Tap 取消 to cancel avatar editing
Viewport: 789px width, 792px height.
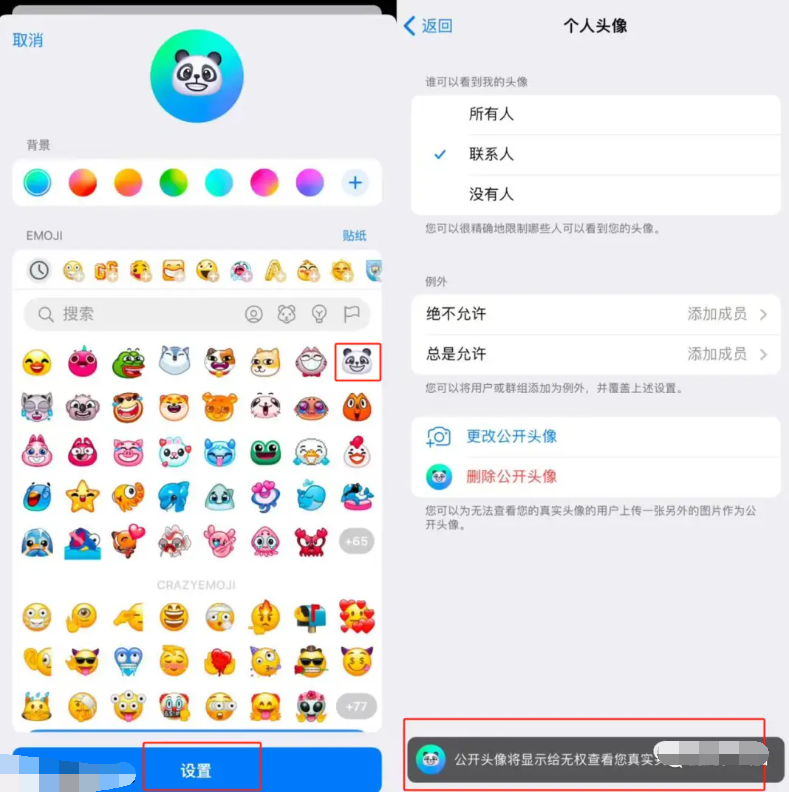tap(28, 40)
